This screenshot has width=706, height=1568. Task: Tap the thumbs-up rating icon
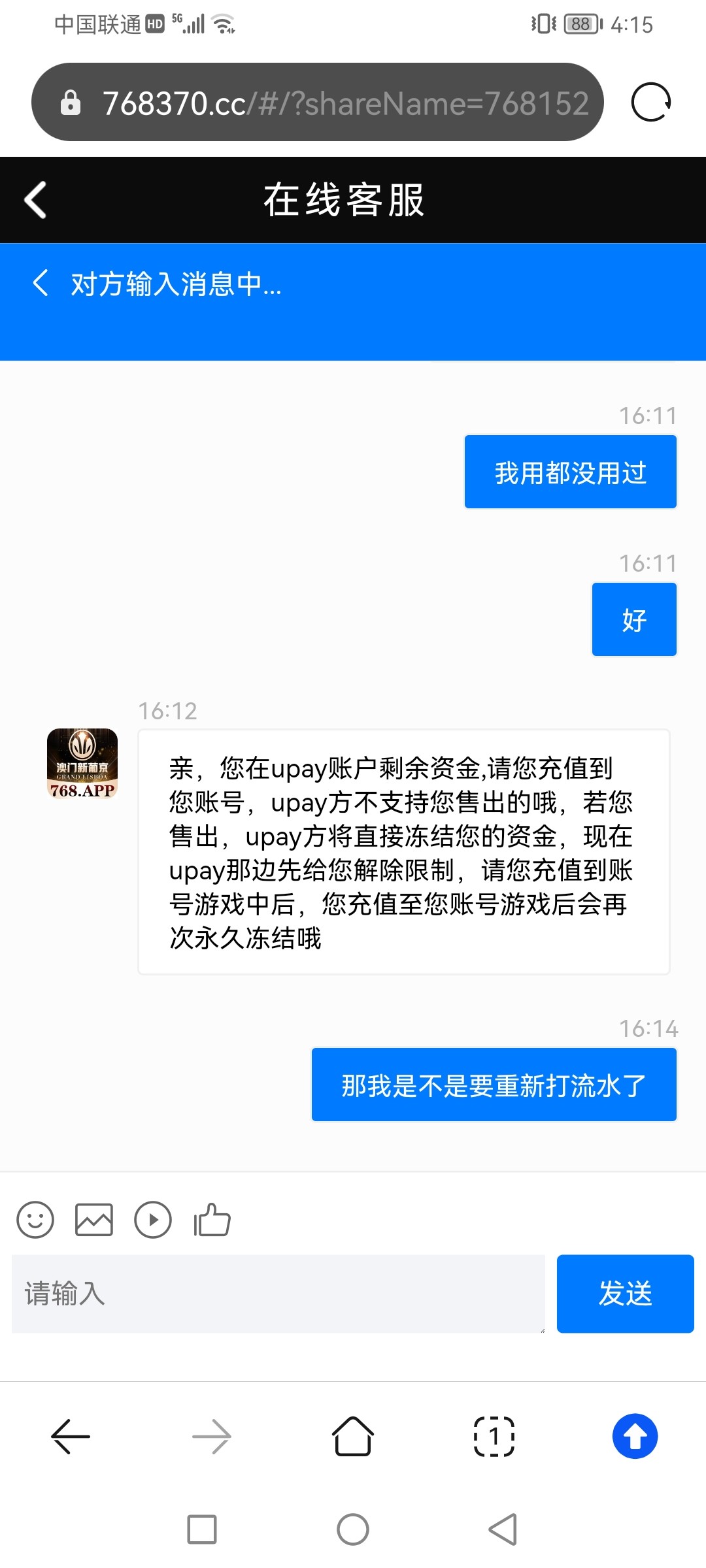(212, 1219)
